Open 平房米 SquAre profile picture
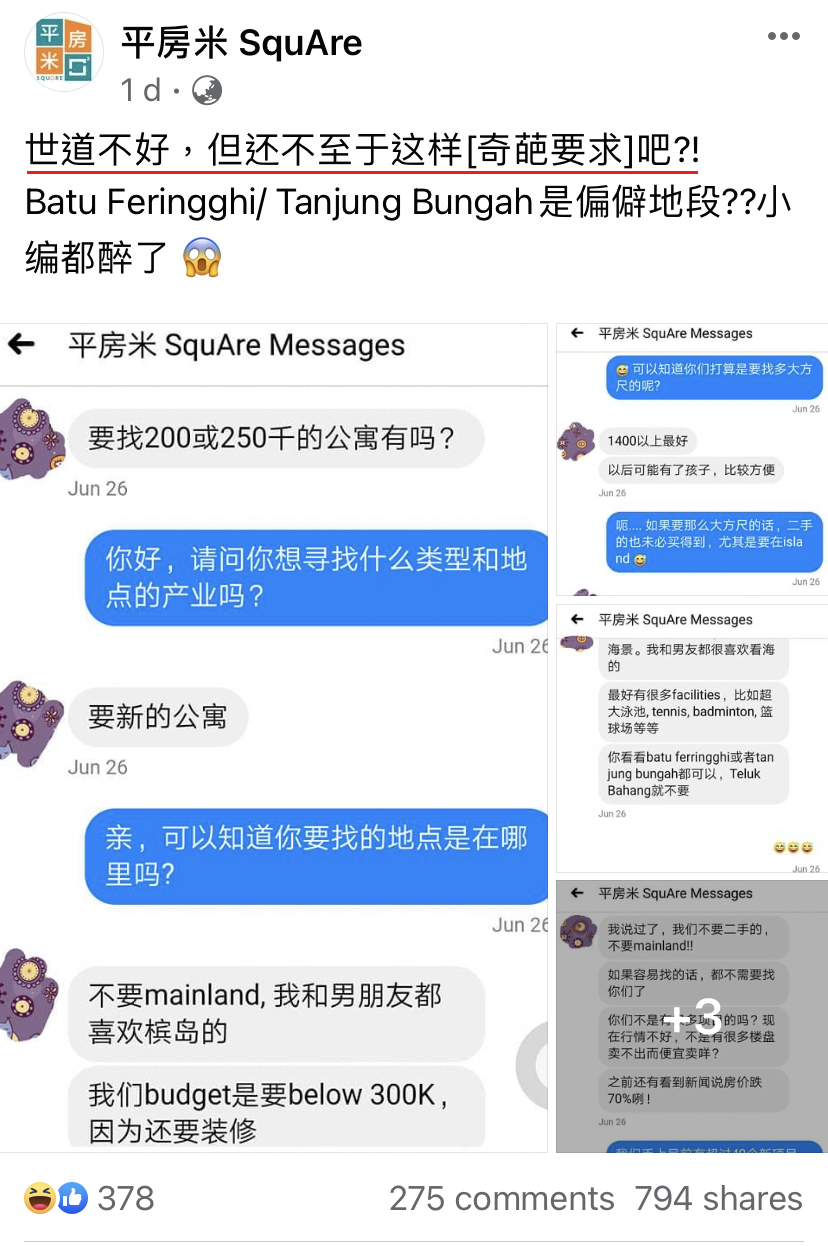 pyautogui.click(x=64, y=53)
